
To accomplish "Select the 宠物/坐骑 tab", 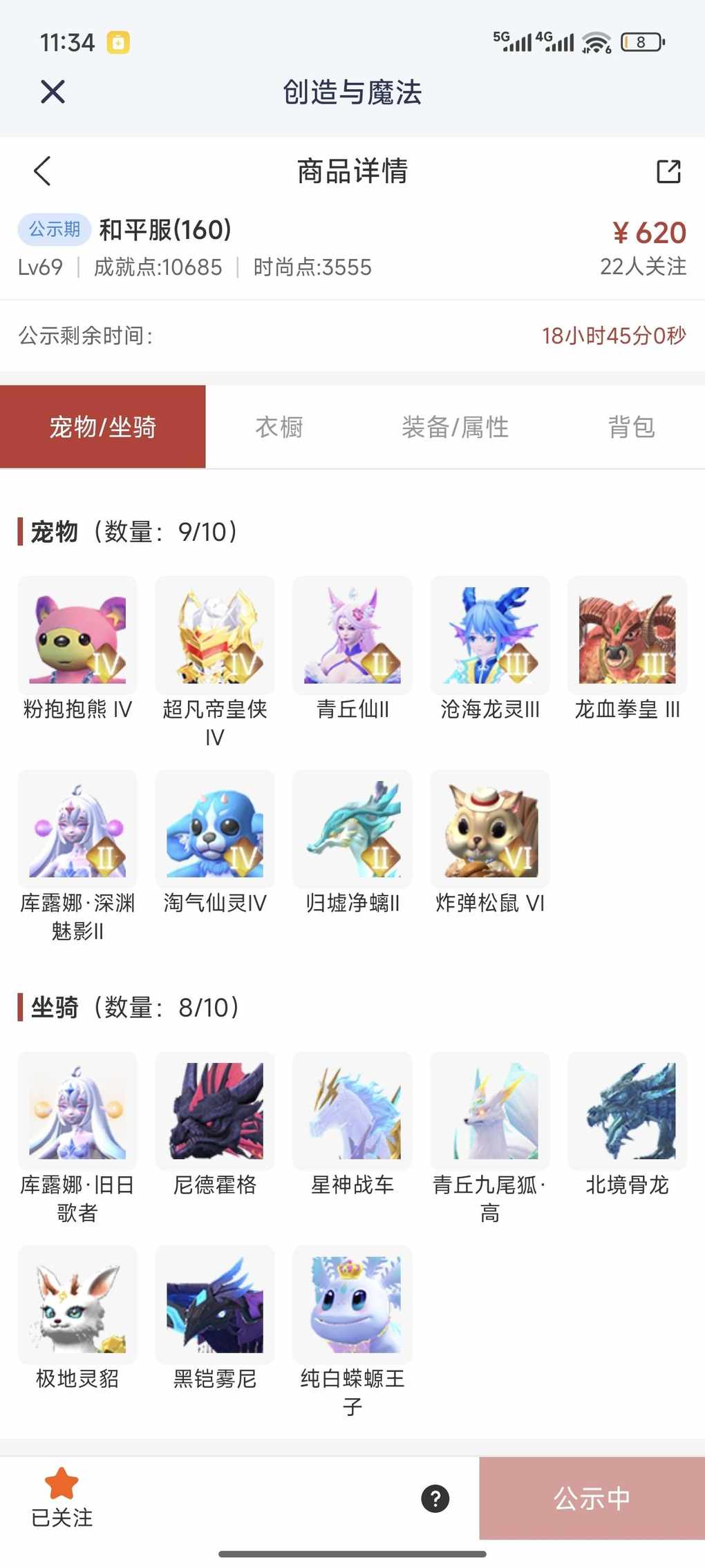I will tap(103, 427).
